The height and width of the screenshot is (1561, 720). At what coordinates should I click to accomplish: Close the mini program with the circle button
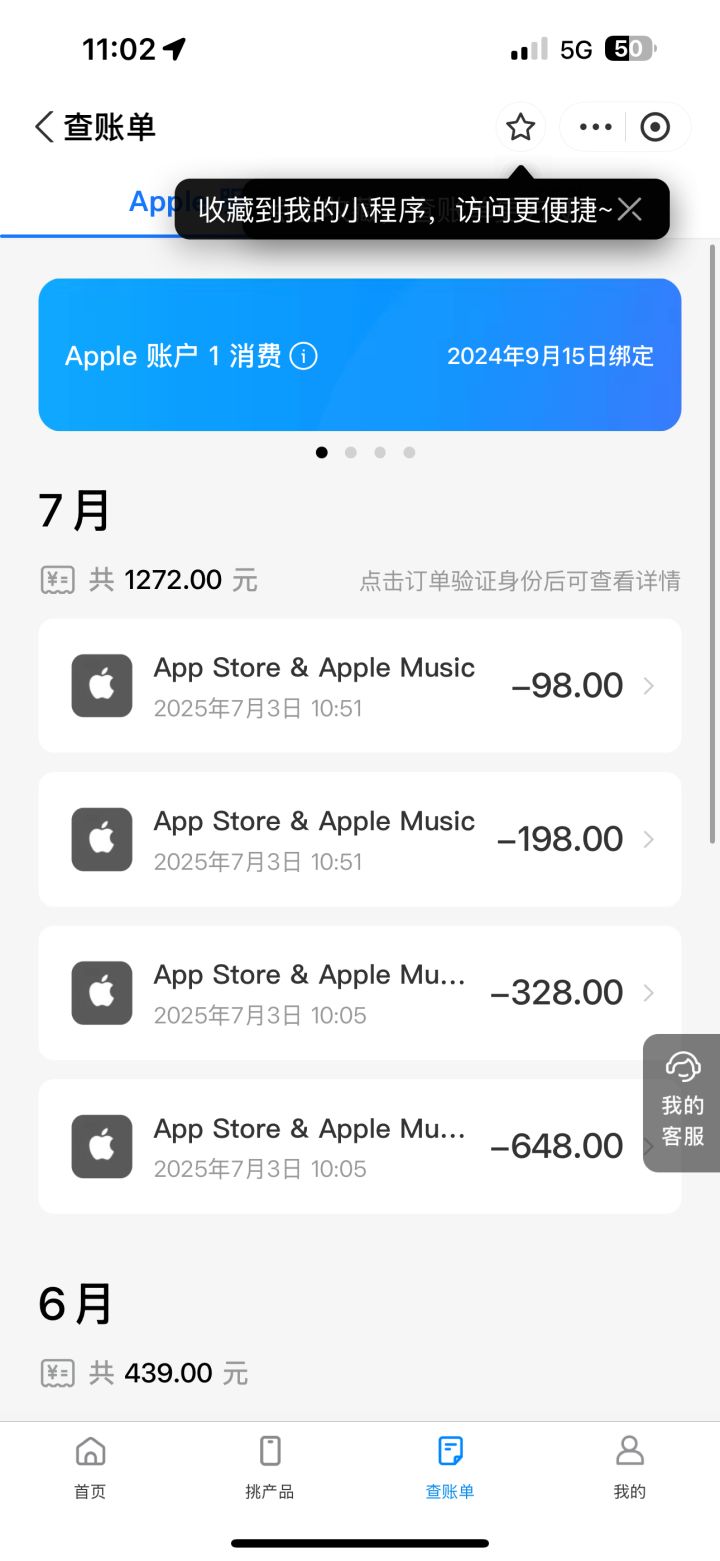pyautogui.click(x=655, y=127)
